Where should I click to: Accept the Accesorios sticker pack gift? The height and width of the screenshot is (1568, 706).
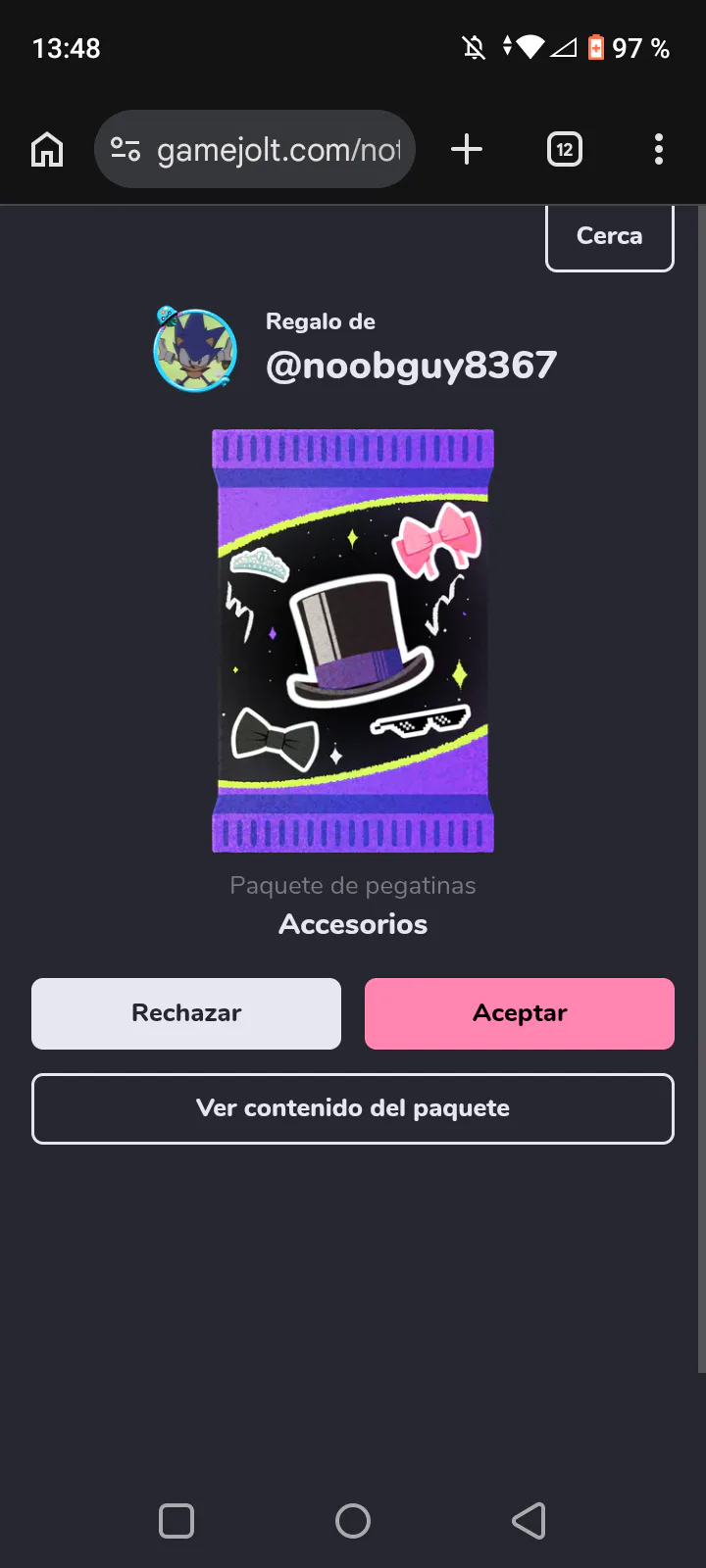click(x=519, y=1013)
